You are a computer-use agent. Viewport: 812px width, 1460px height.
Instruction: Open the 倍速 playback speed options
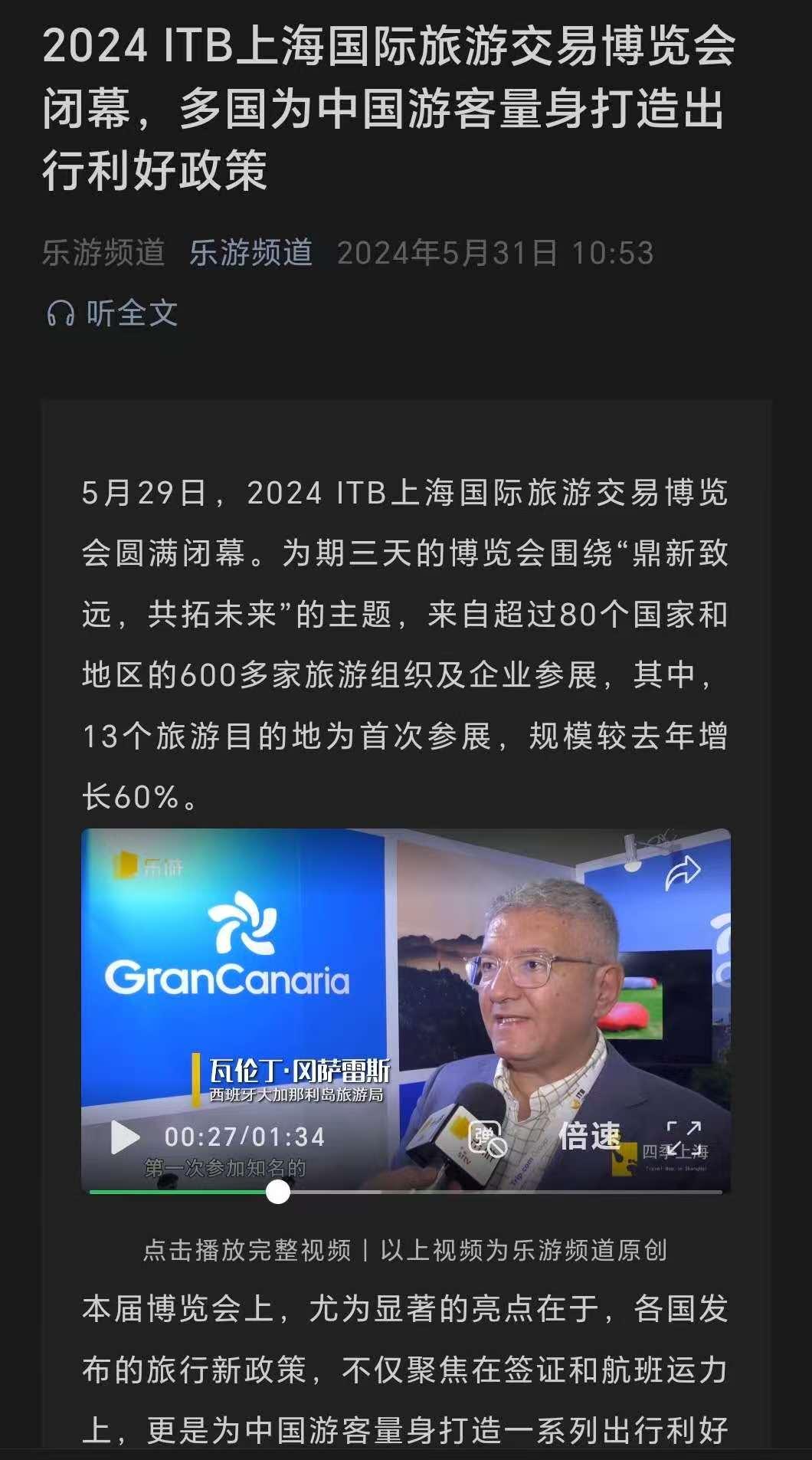[588, 1136]
